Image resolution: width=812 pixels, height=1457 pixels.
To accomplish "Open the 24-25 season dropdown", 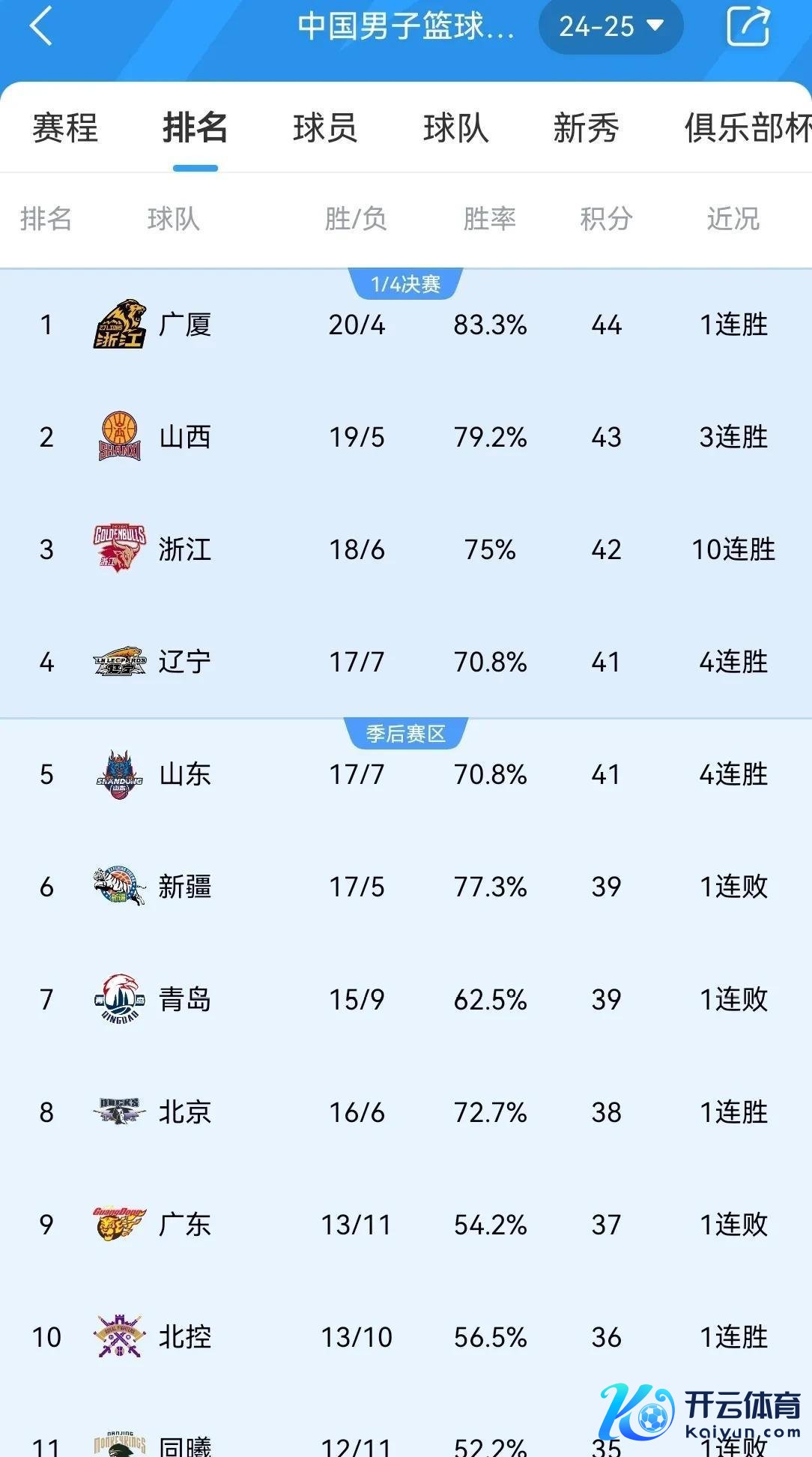I will [x=610, y=27].
